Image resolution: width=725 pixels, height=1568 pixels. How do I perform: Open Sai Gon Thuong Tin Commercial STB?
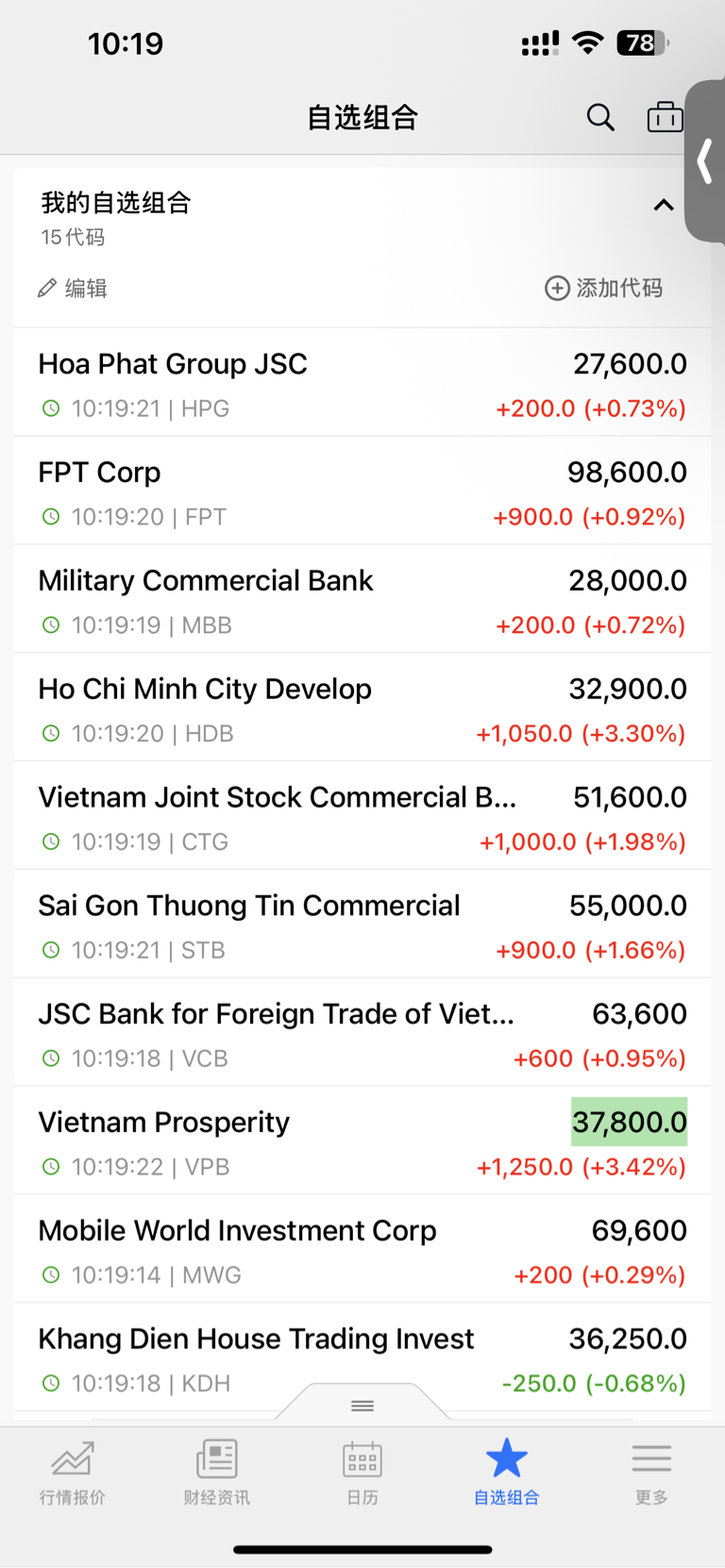pos(362,925)
